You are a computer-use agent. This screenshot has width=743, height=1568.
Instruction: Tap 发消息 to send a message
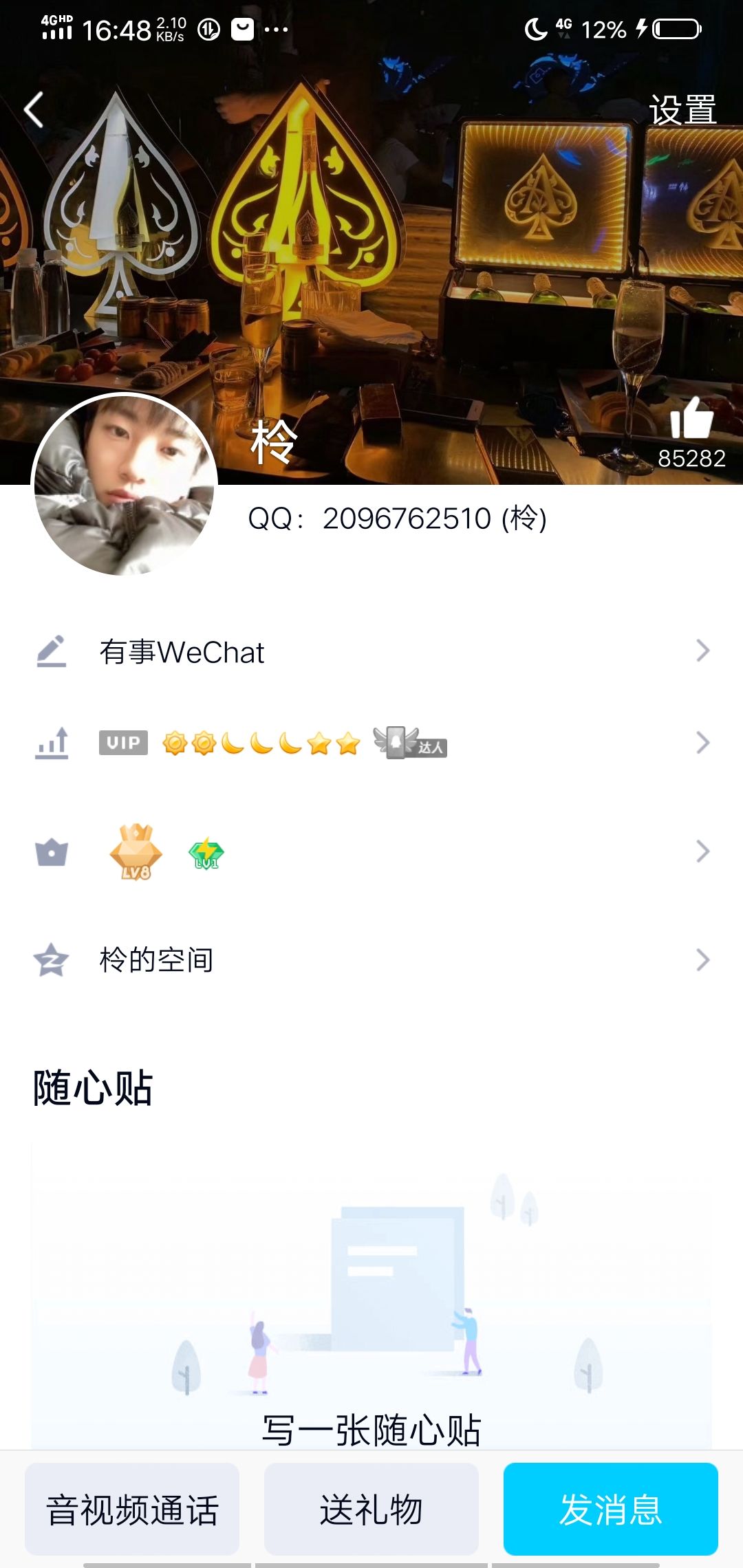coord(610,1509)
